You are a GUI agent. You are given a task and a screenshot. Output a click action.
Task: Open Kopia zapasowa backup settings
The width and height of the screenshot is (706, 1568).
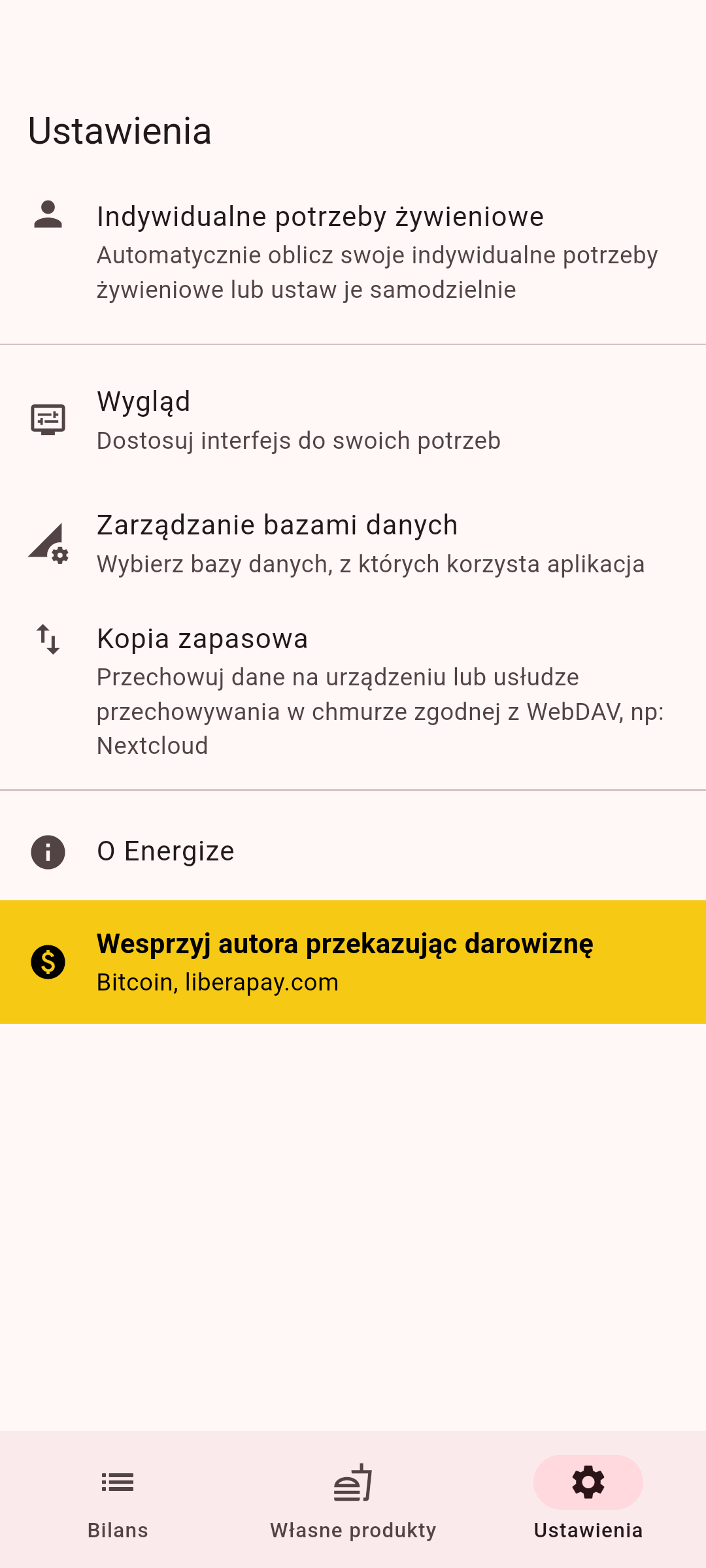point(353,691)
